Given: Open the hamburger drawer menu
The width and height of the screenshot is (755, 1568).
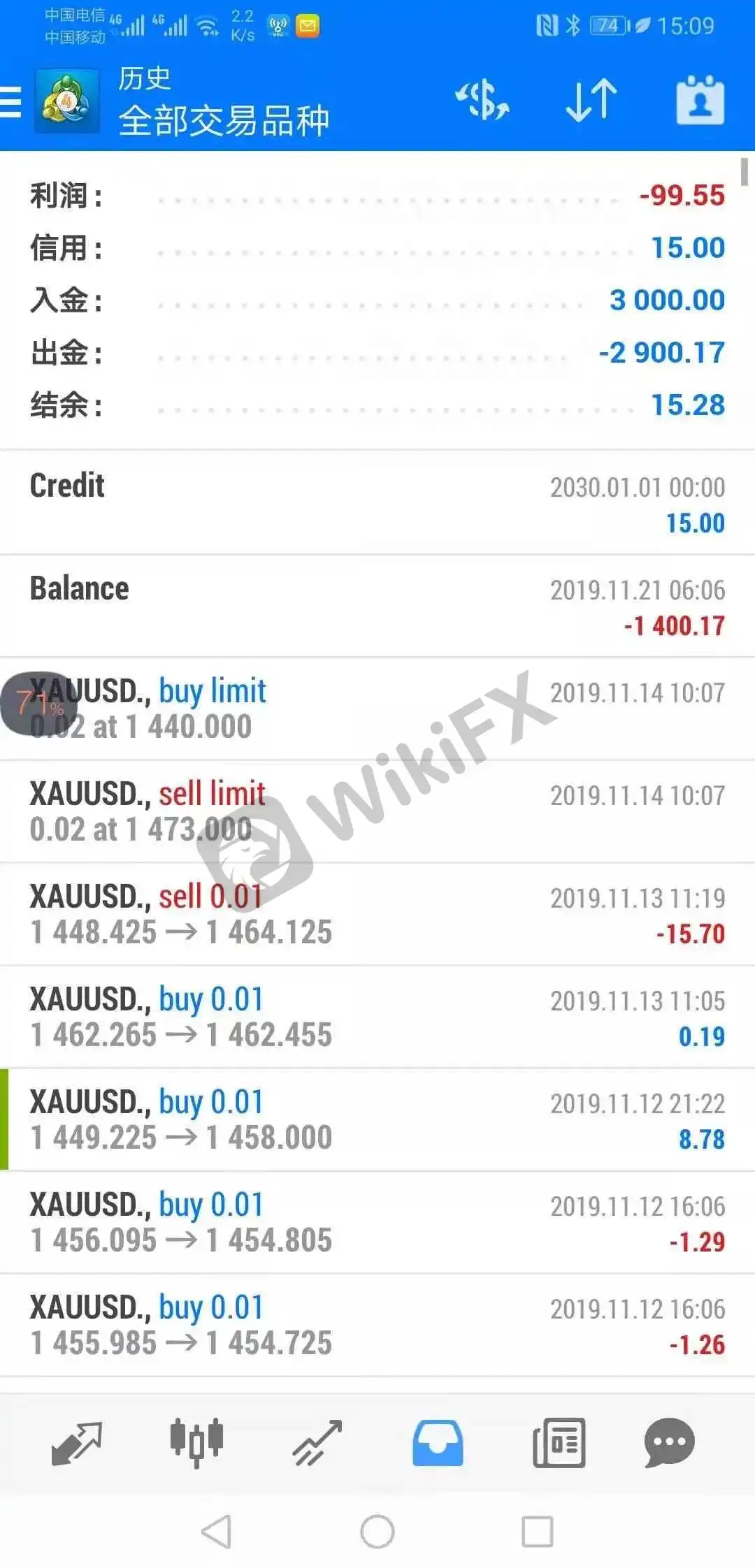Looking at the screenshot, I should (x=10, y=102).
